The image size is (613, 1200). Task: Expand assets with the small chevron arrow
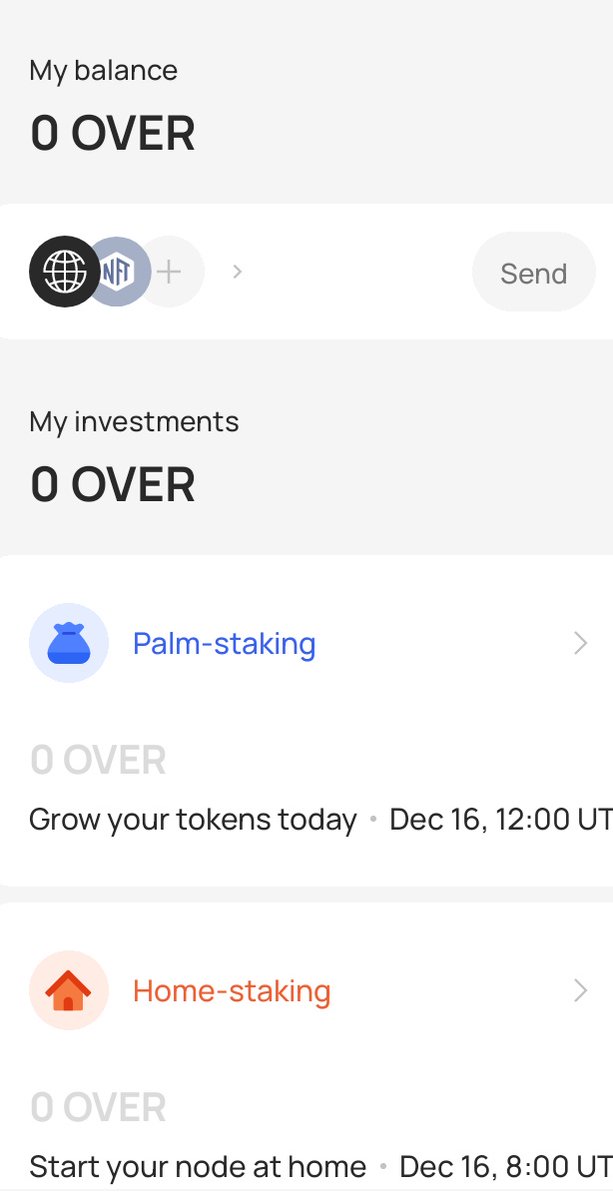(x=237, y=271)
